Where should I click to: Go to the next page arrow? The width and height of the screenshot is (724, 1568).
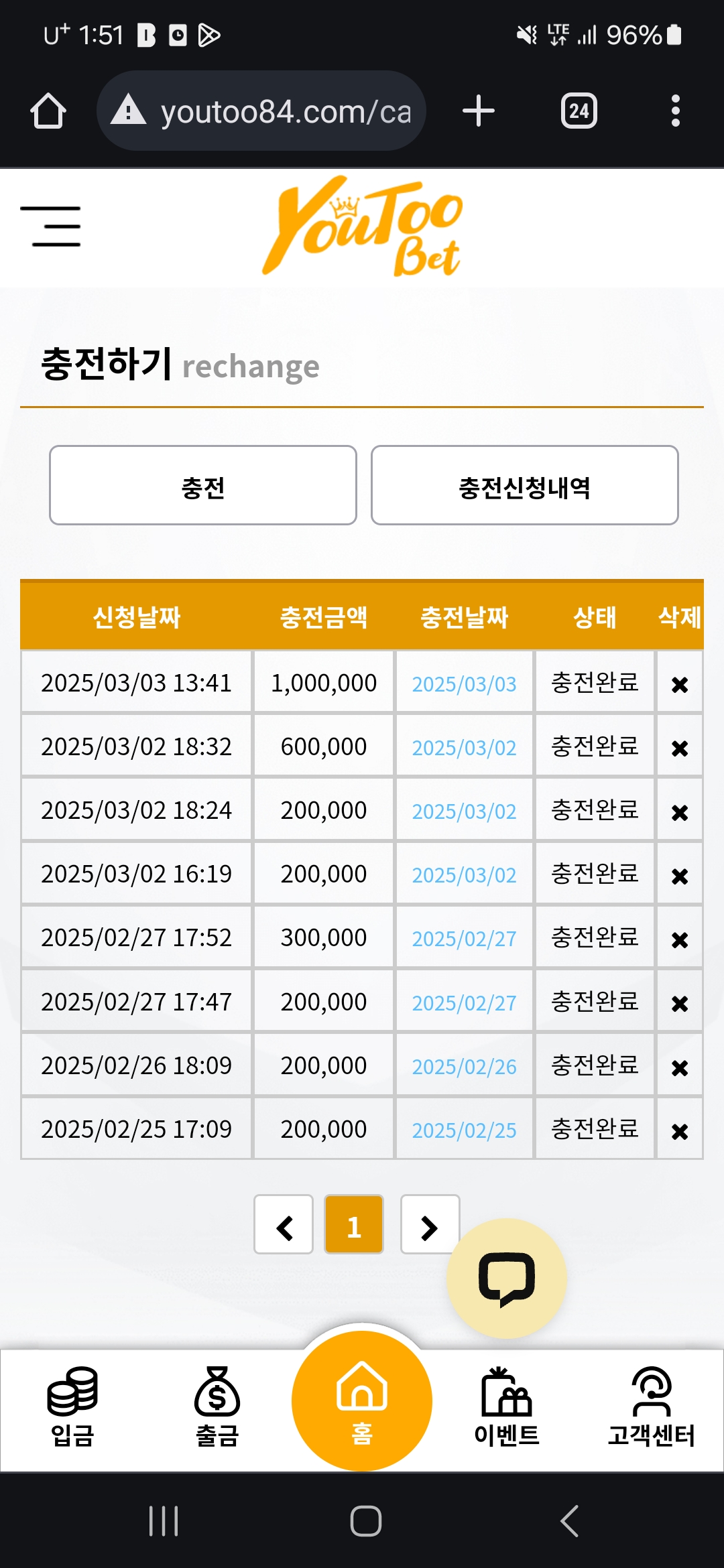coord(430,1224)
